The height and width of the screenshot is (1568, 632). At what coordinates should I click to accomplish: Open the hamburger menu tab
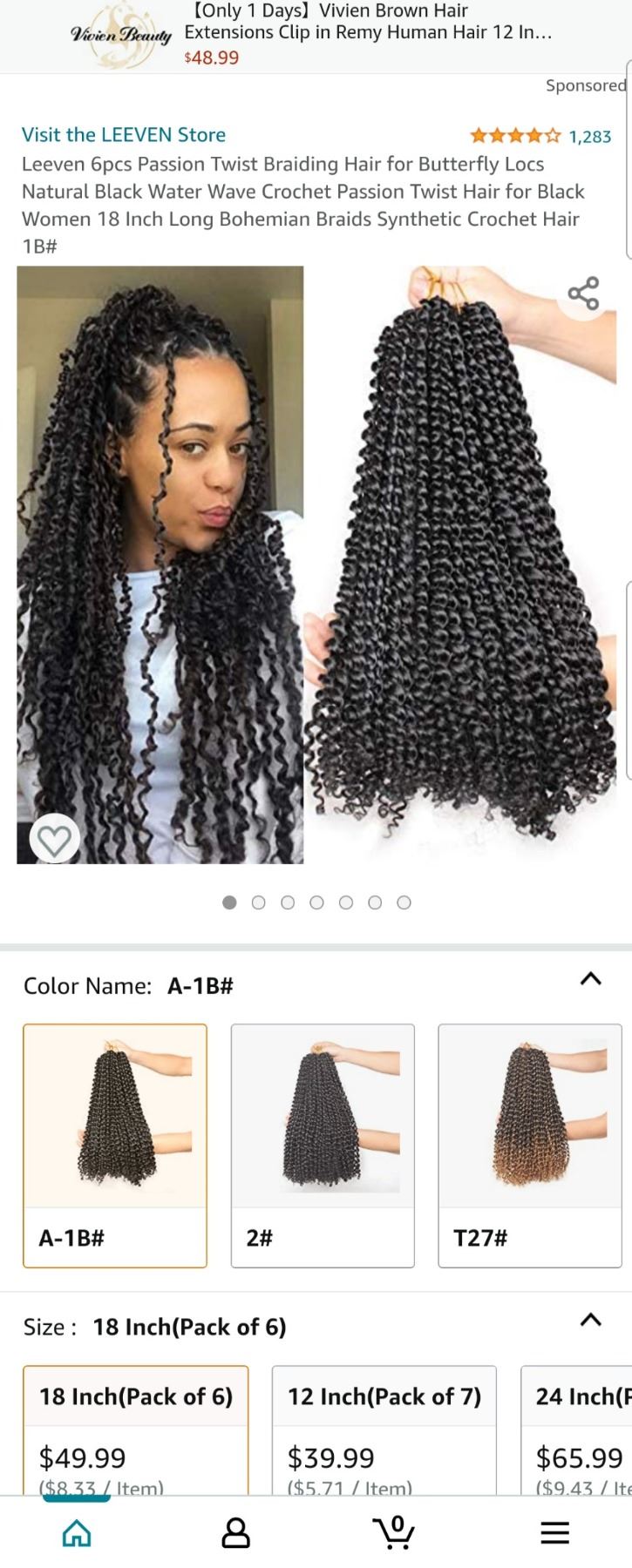(x=554, y=1533)
